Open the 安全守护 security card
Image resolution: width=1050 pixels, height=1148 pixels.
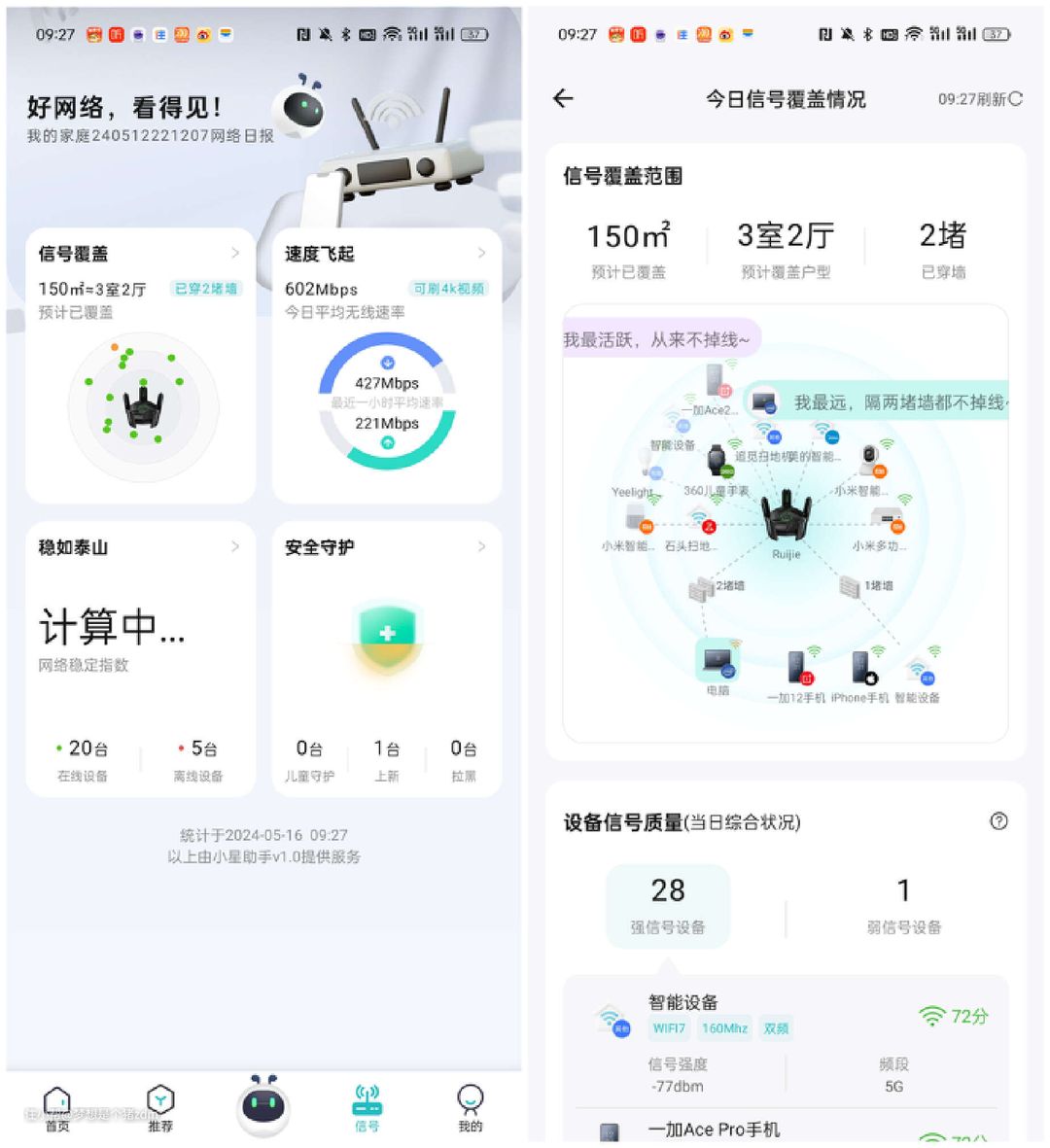point(386,658)
